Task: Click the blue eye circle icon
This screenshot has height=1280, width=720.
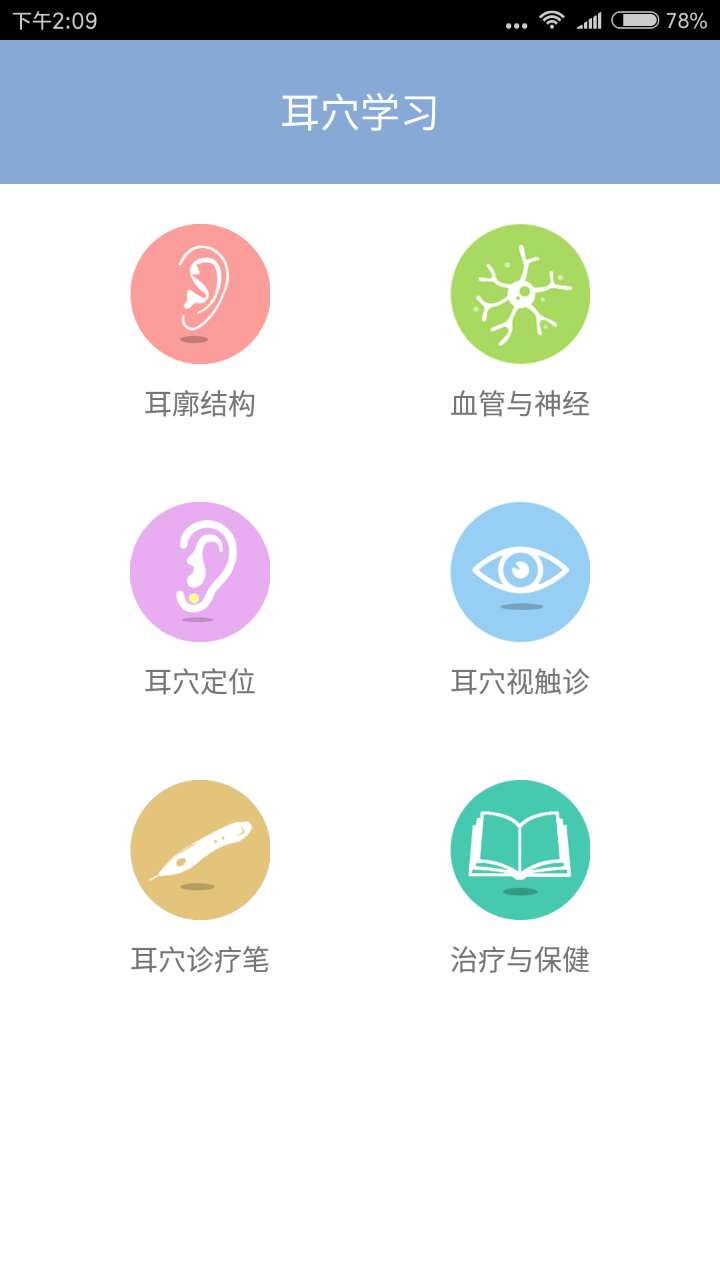Action: click(x=520, y=571)
